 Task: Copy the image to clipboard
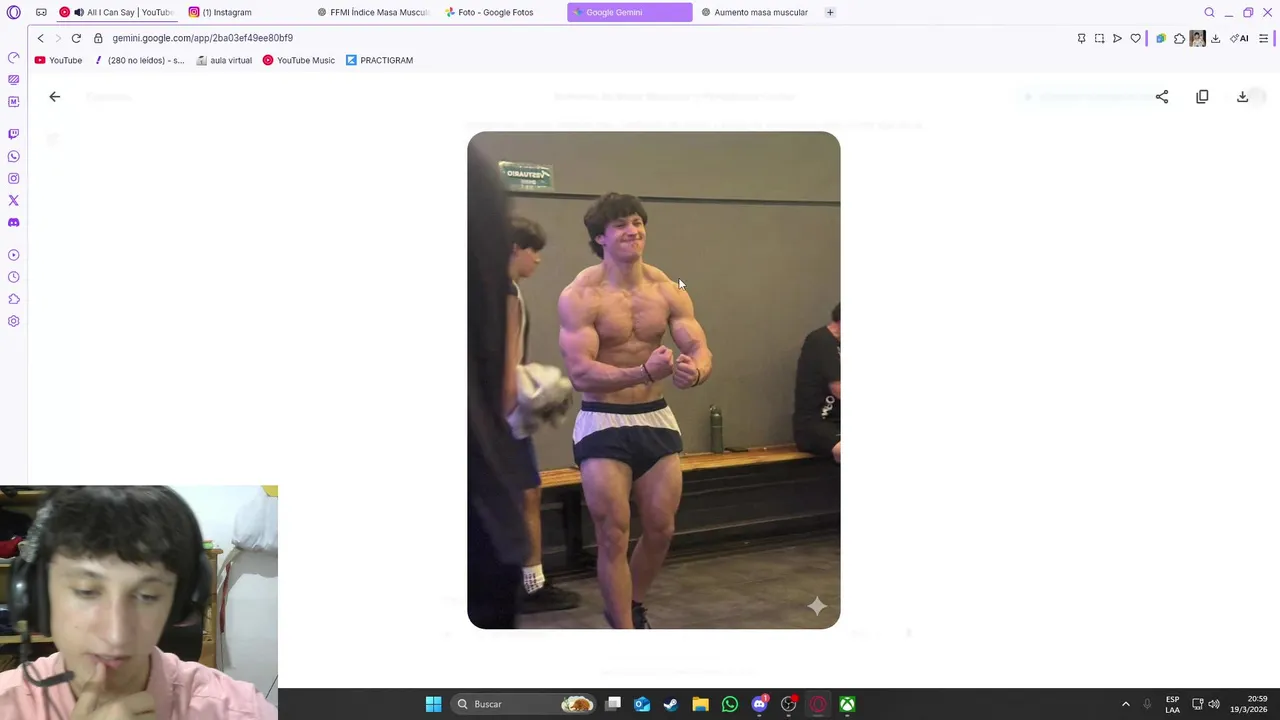(1202, 97)
